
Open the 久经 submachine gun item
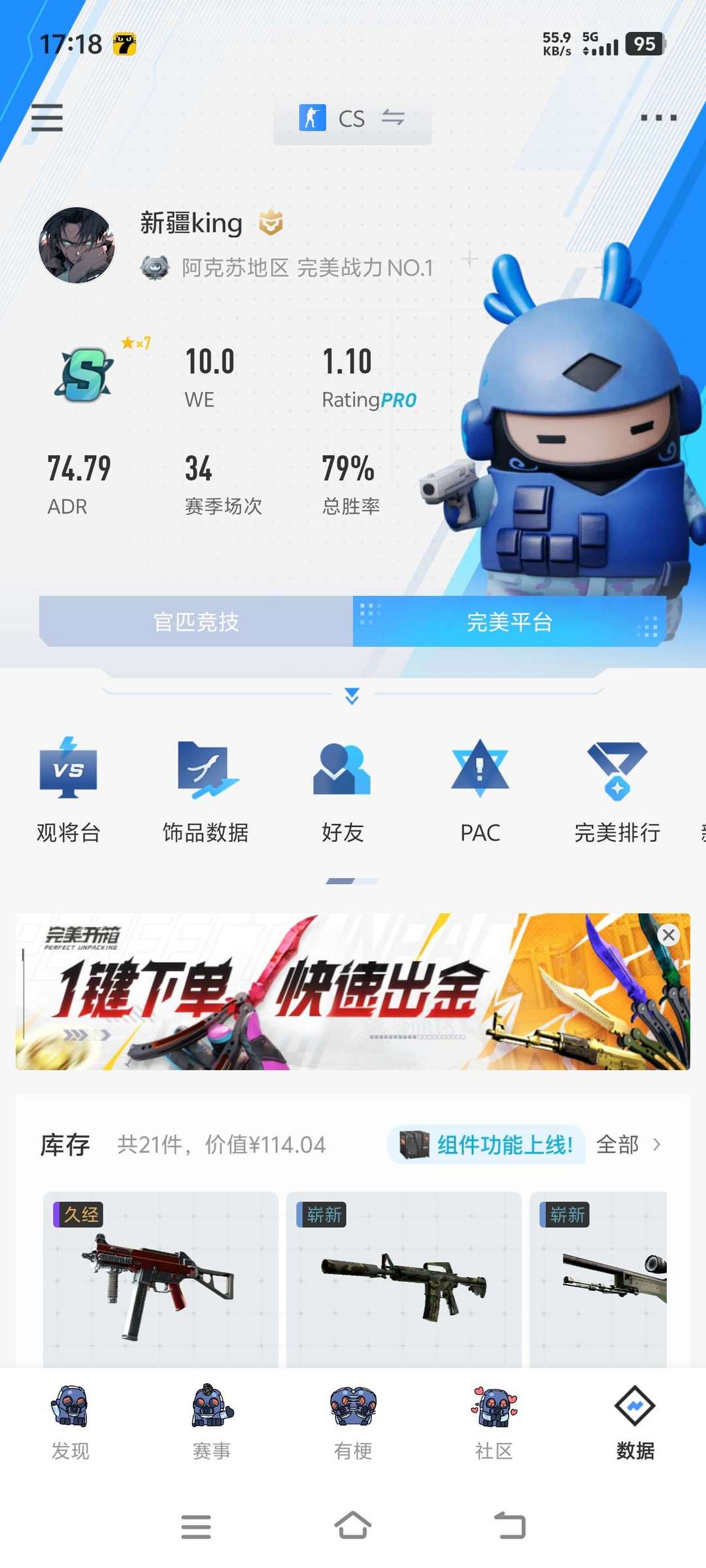tap(161, 1279)
